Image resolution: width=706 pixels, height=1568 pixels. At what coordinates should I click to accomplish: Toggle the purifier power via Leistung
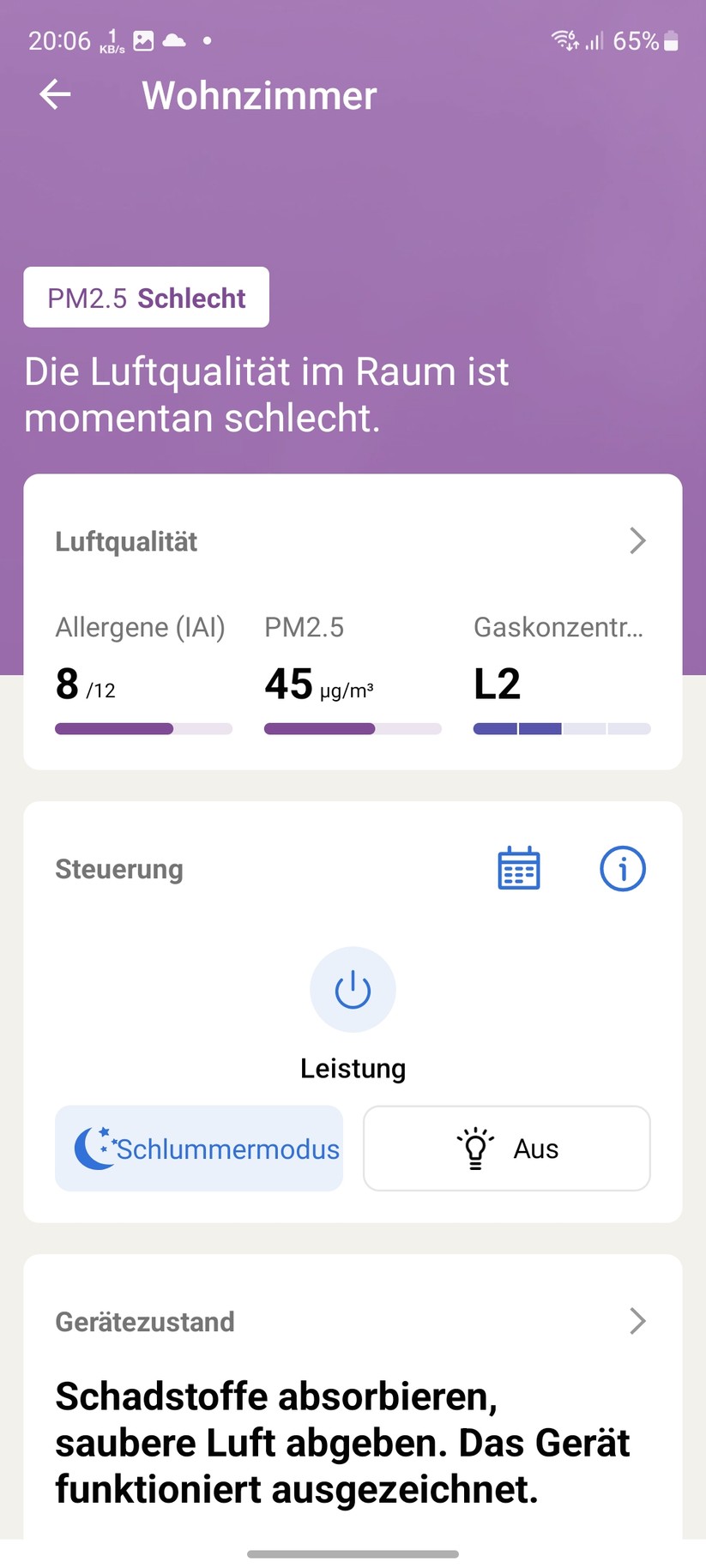tap(353, 989)
